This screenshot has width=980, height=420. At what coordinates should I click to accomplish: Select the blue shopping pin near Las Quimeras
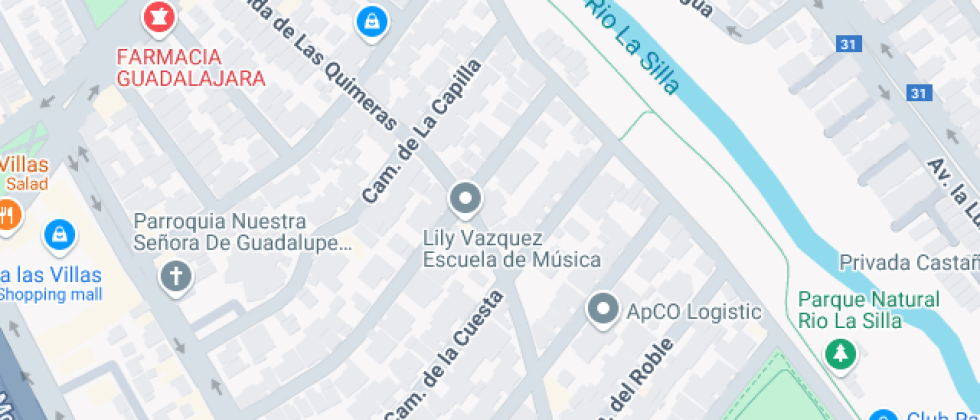pyautogui.click(x=371, y=20)
